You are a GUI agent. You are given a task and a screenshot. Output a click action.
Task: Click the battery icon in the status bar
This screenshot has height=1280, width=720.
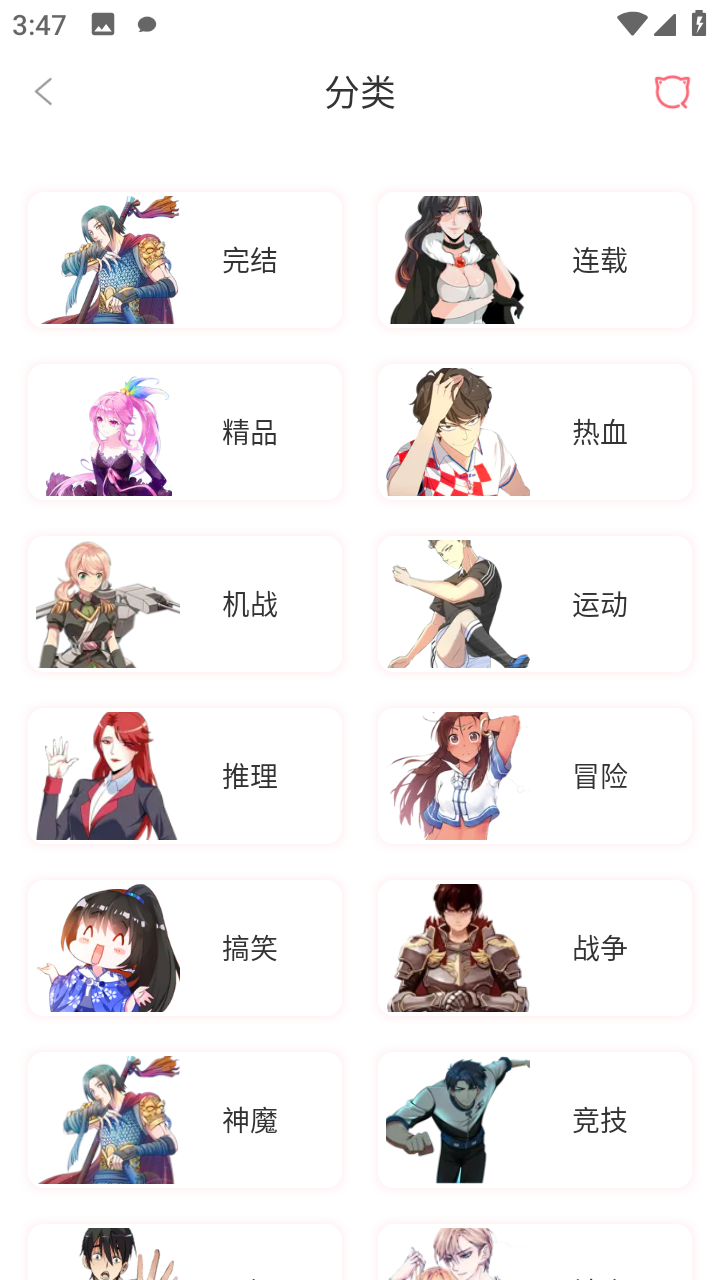(699, 24)
